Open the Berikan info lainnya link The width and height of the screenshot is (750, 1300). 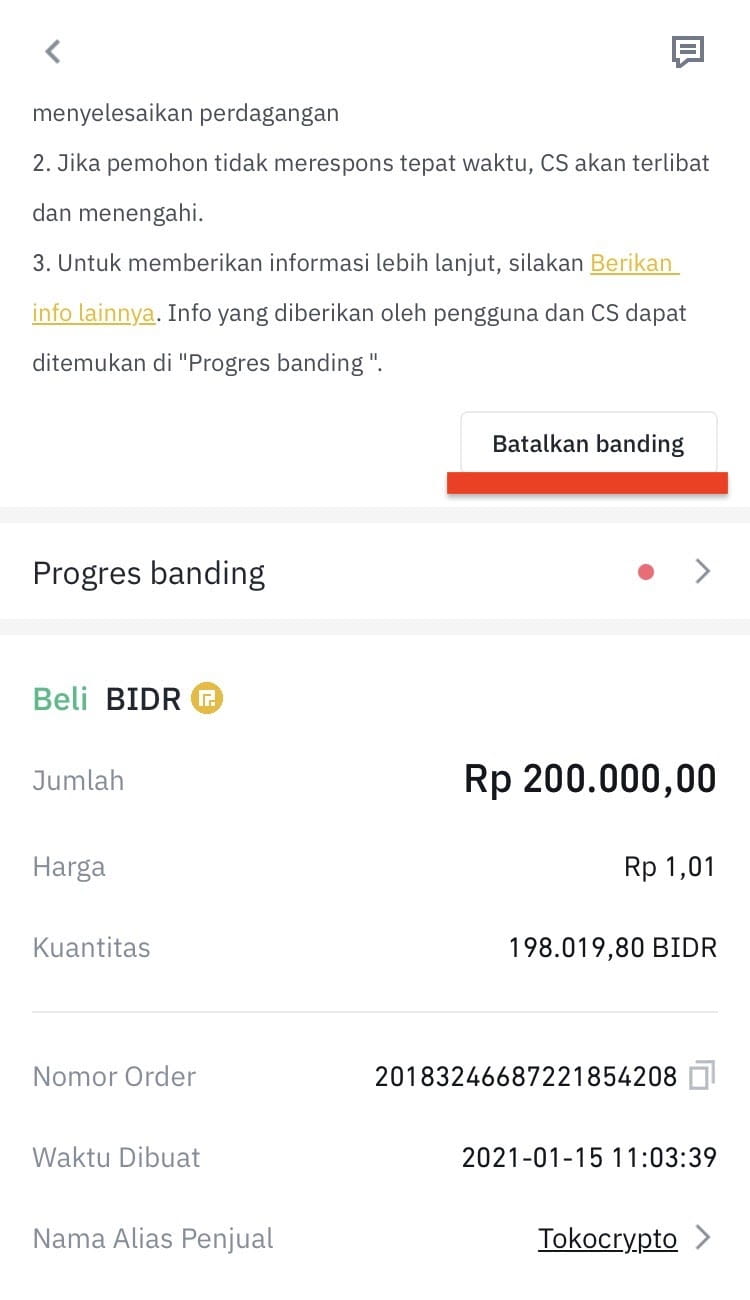[635, 263]
